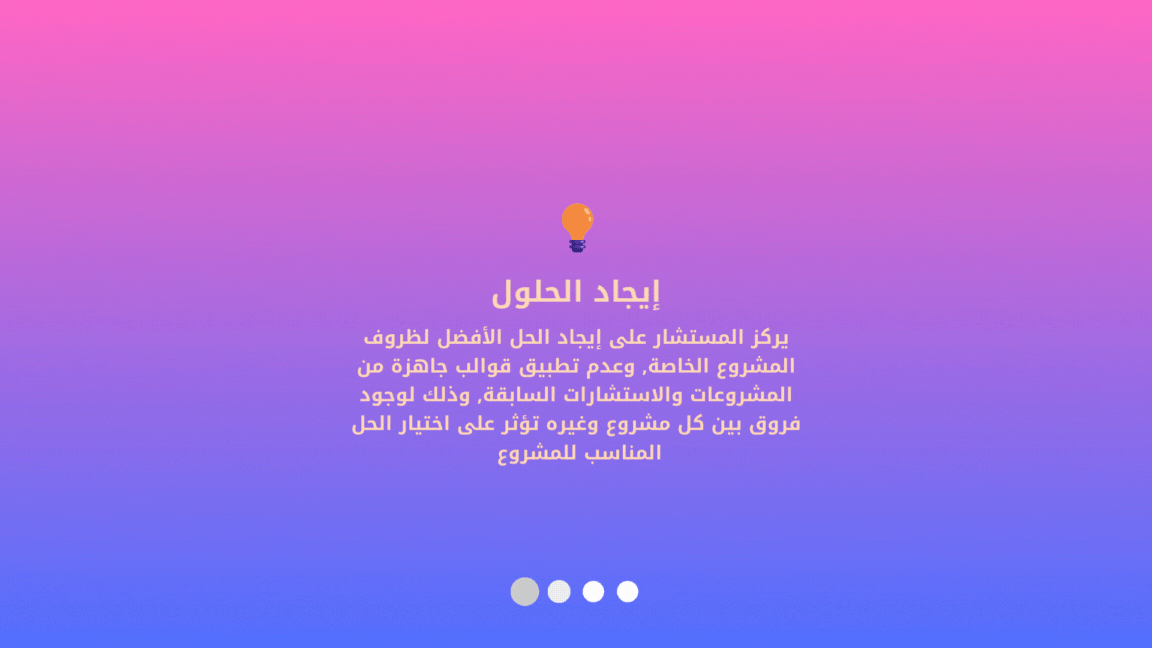Jump to the third page indicator dot
This screenshot has height=648, width=1152.
[x=593, y=591]
